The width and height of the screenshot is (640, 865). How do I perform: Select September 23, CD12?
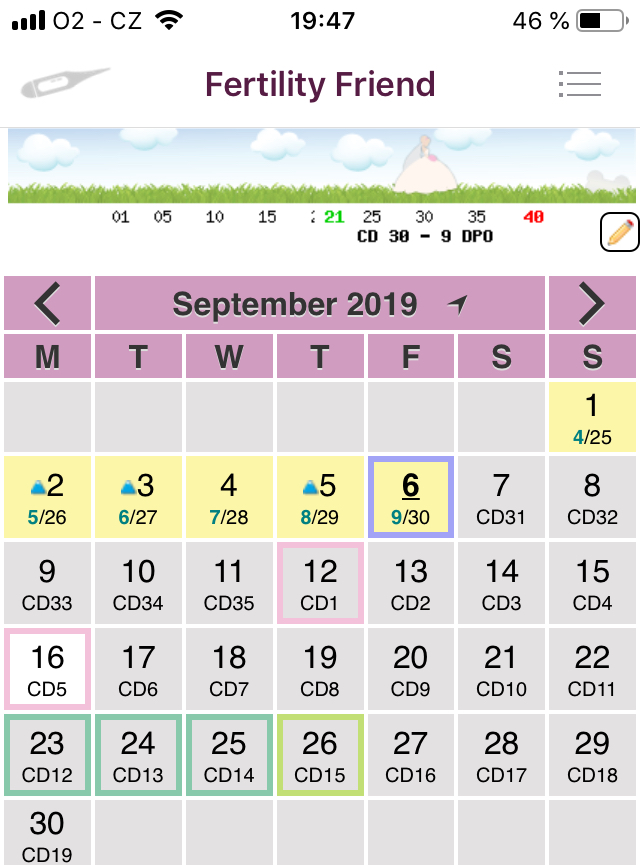tap(47, 755)
